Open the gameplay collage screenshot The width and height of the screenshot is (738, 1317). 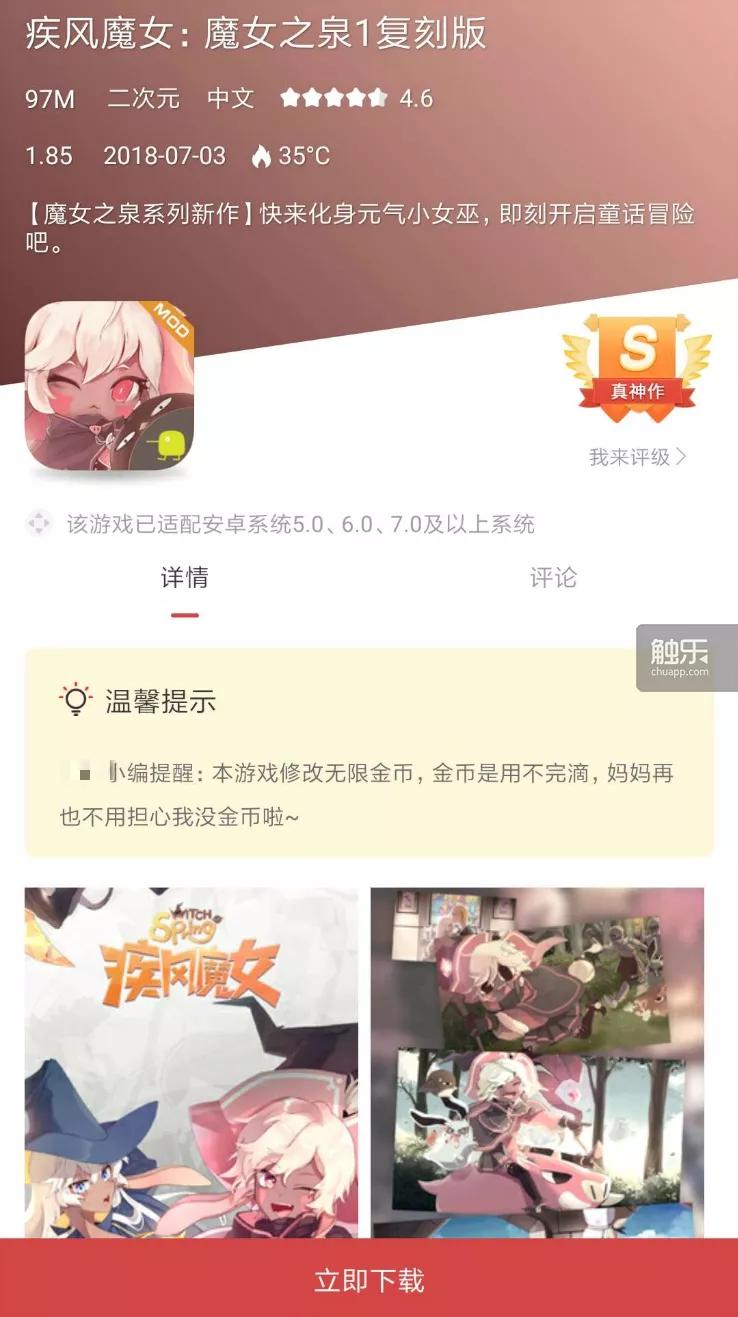[537, 1060]
